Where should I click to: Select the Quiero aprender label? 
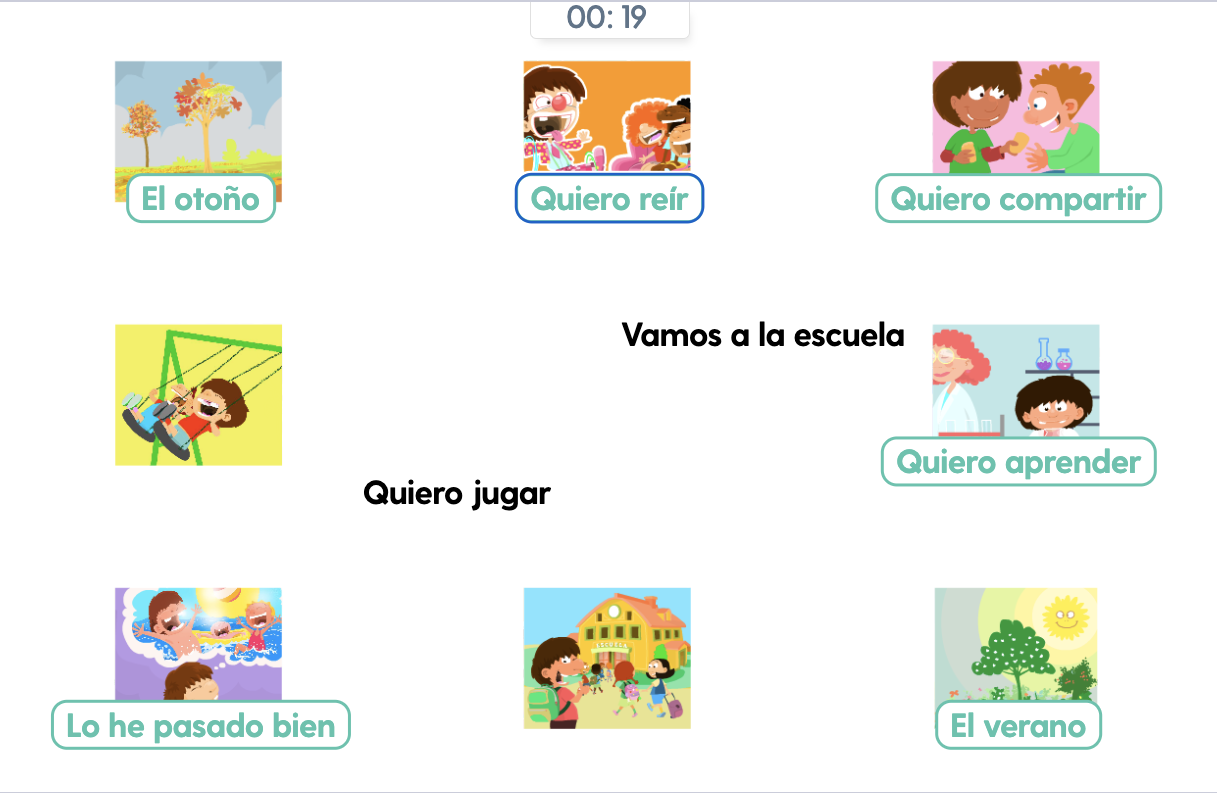1018,462
